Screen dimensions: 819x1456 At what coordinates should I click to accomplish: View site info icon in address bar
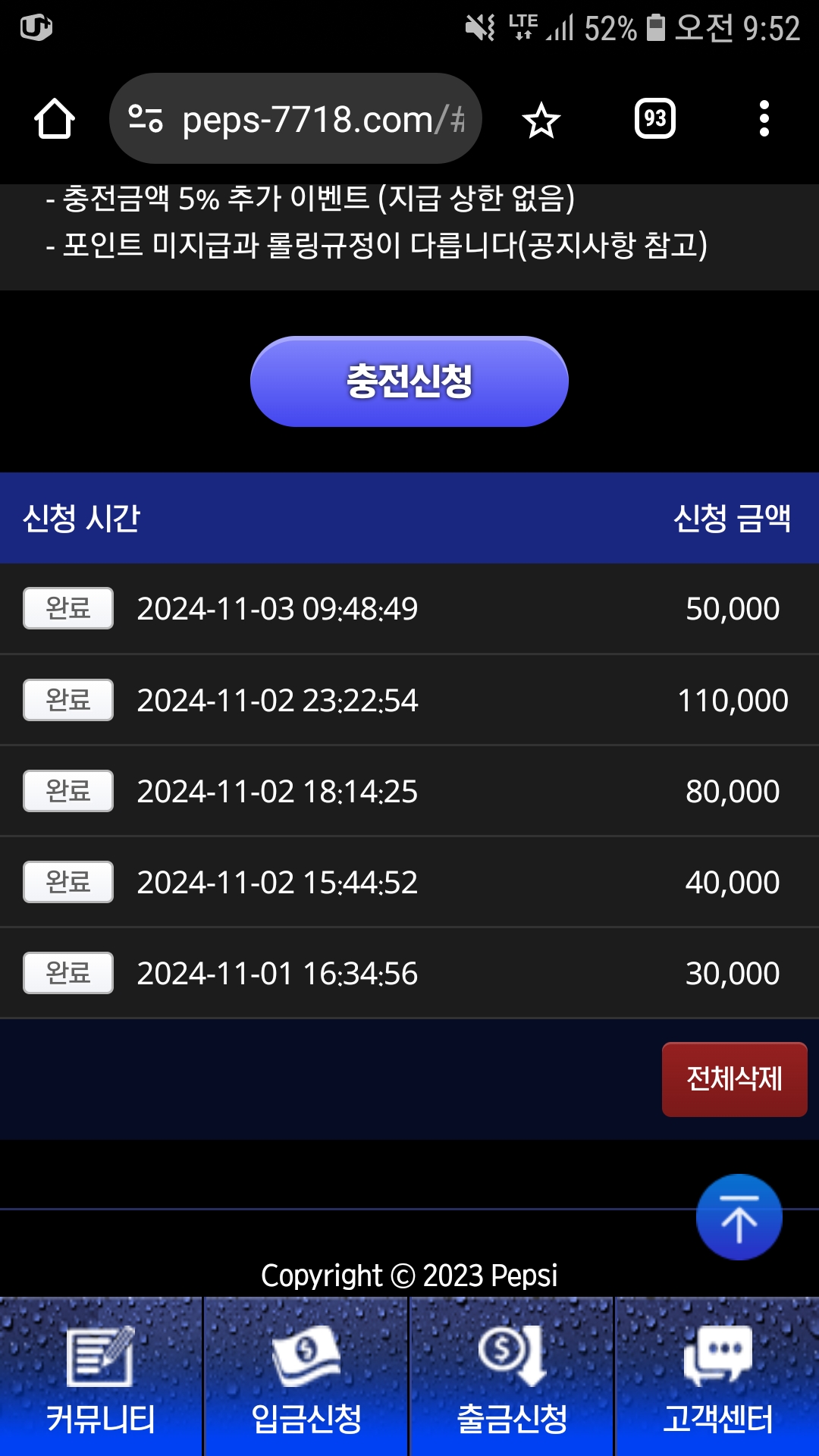(146, 119)
